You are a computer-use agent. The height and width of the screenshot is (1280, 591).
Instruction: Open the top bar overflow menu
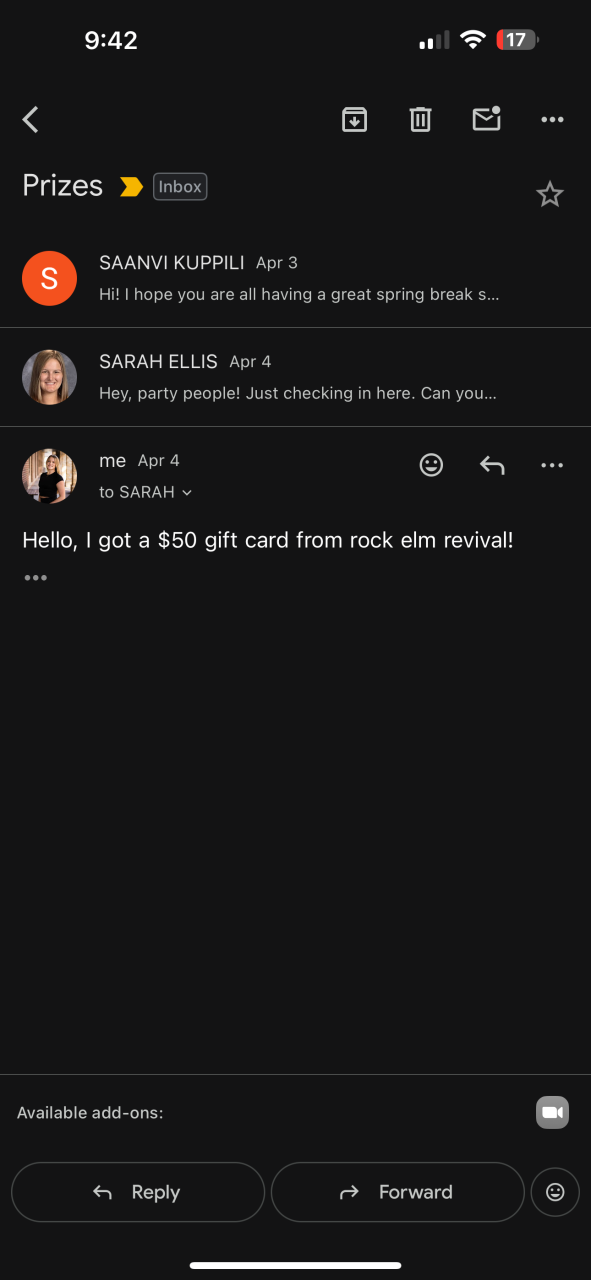click(552, 120)
